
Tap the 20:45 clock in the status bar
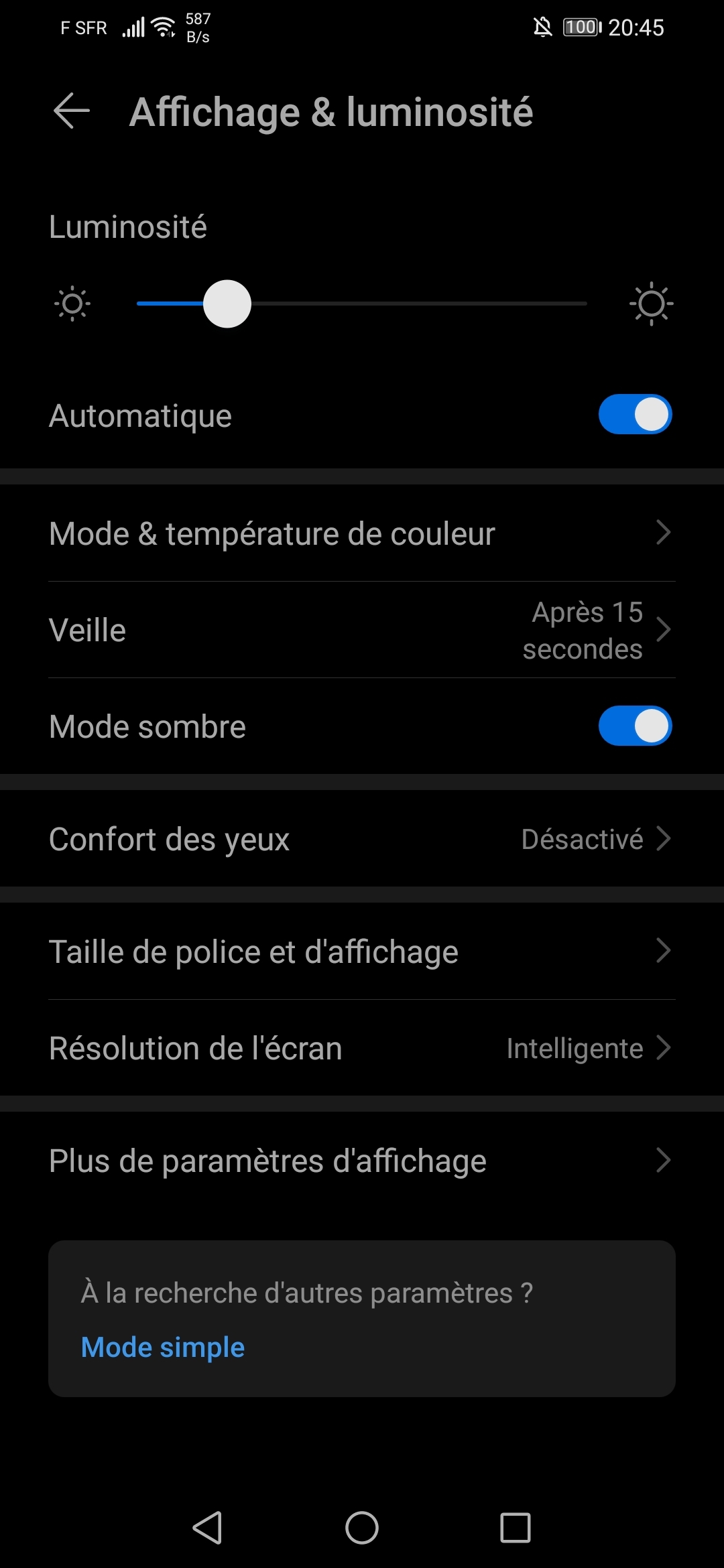(636, 27)
